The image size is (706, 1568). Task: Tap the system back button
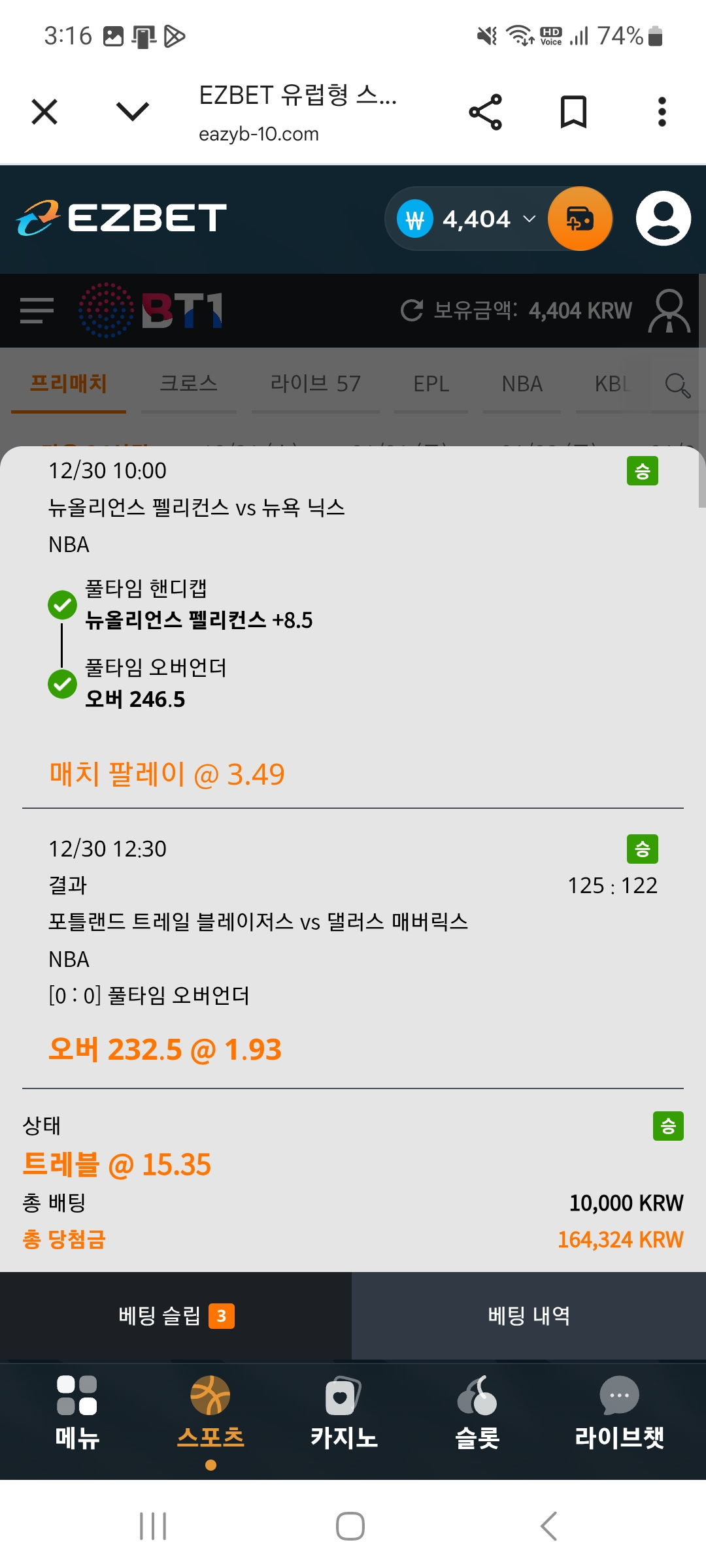(x=549, y=1526)
